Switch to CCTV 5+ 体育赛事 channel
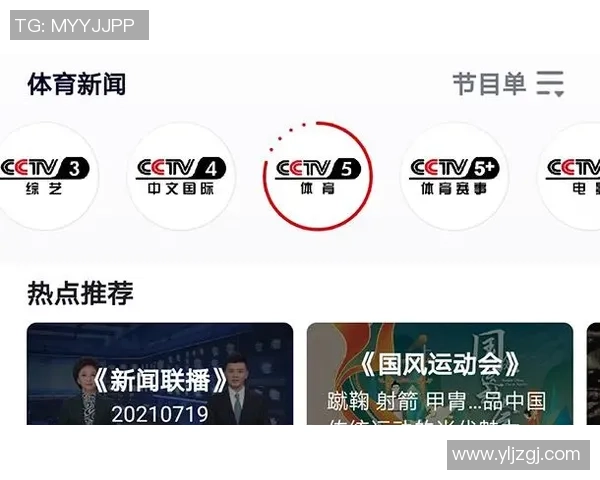The height and width of the screenshot is (480, 600). [x=453, y=176]
